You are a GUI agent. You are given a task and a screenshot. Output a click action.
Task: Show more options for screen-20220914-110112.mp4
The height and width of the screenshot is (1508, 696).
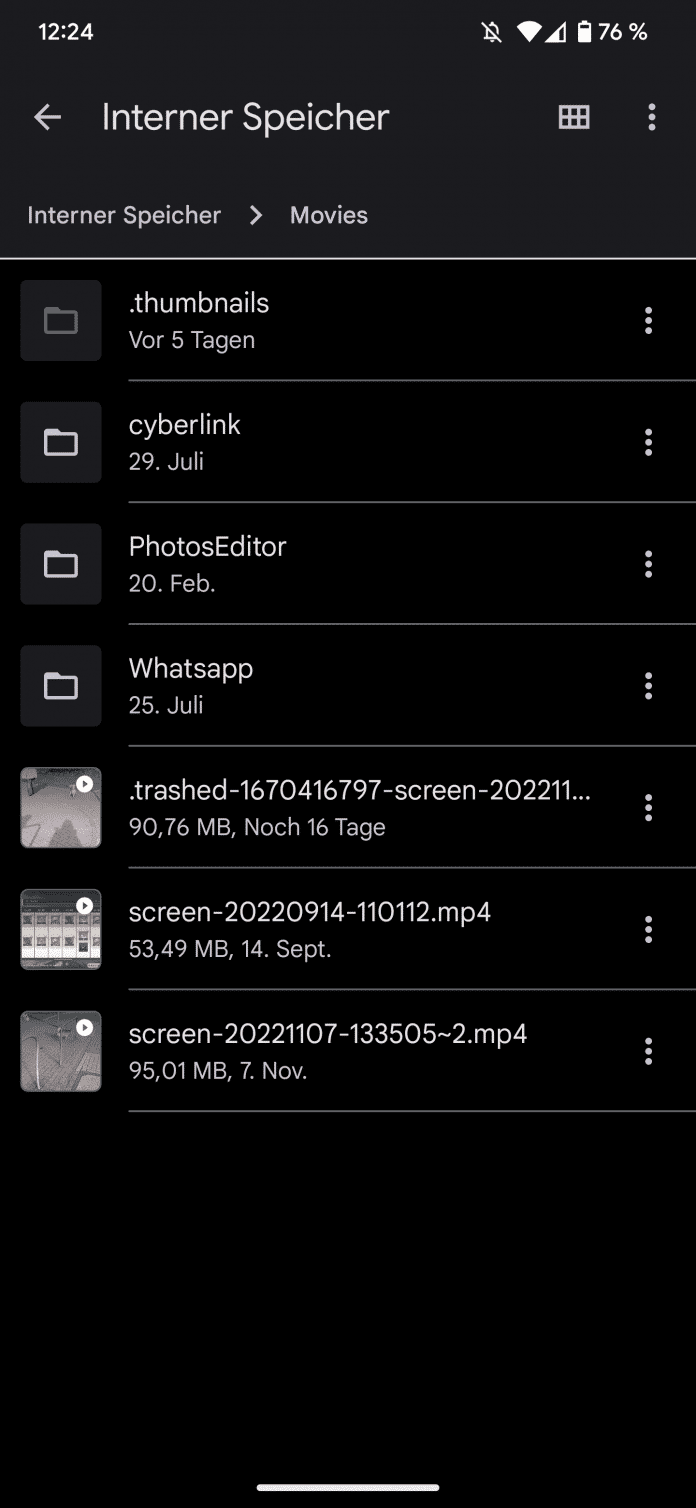(648, 929)
